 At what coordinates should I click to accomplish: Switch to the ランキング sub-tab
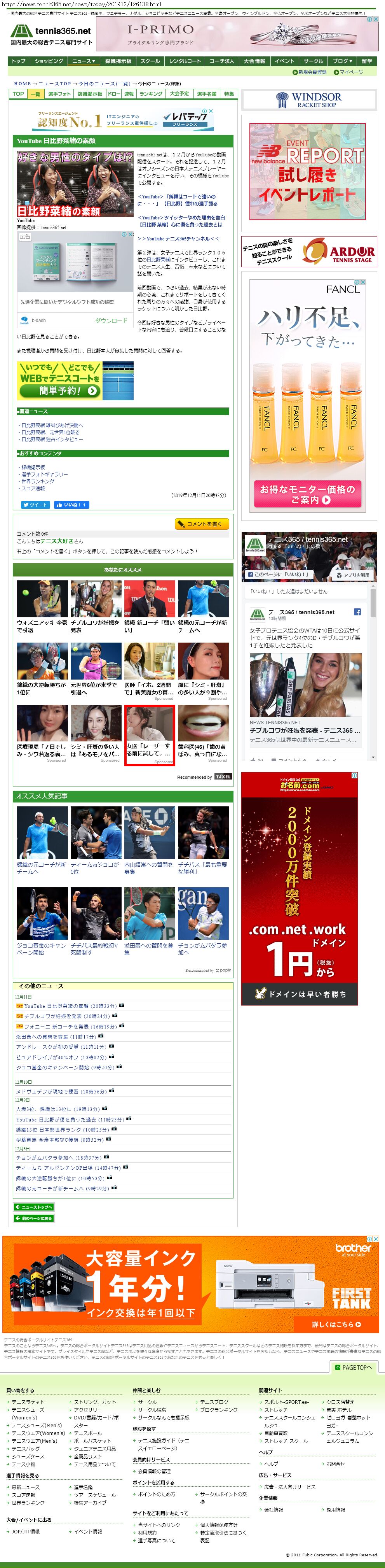(151, 94)
